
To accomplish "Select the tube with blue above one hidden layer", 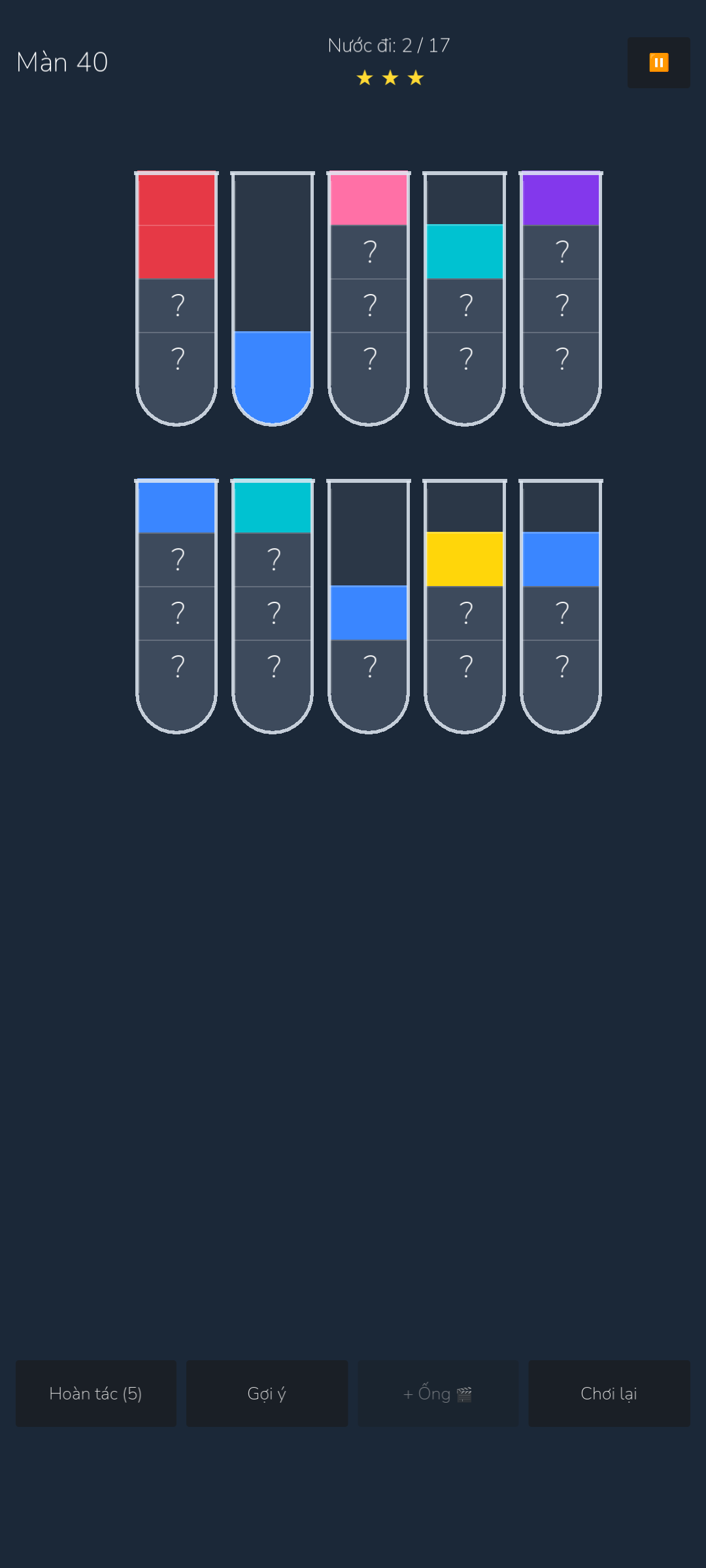I will coord(369,606).
